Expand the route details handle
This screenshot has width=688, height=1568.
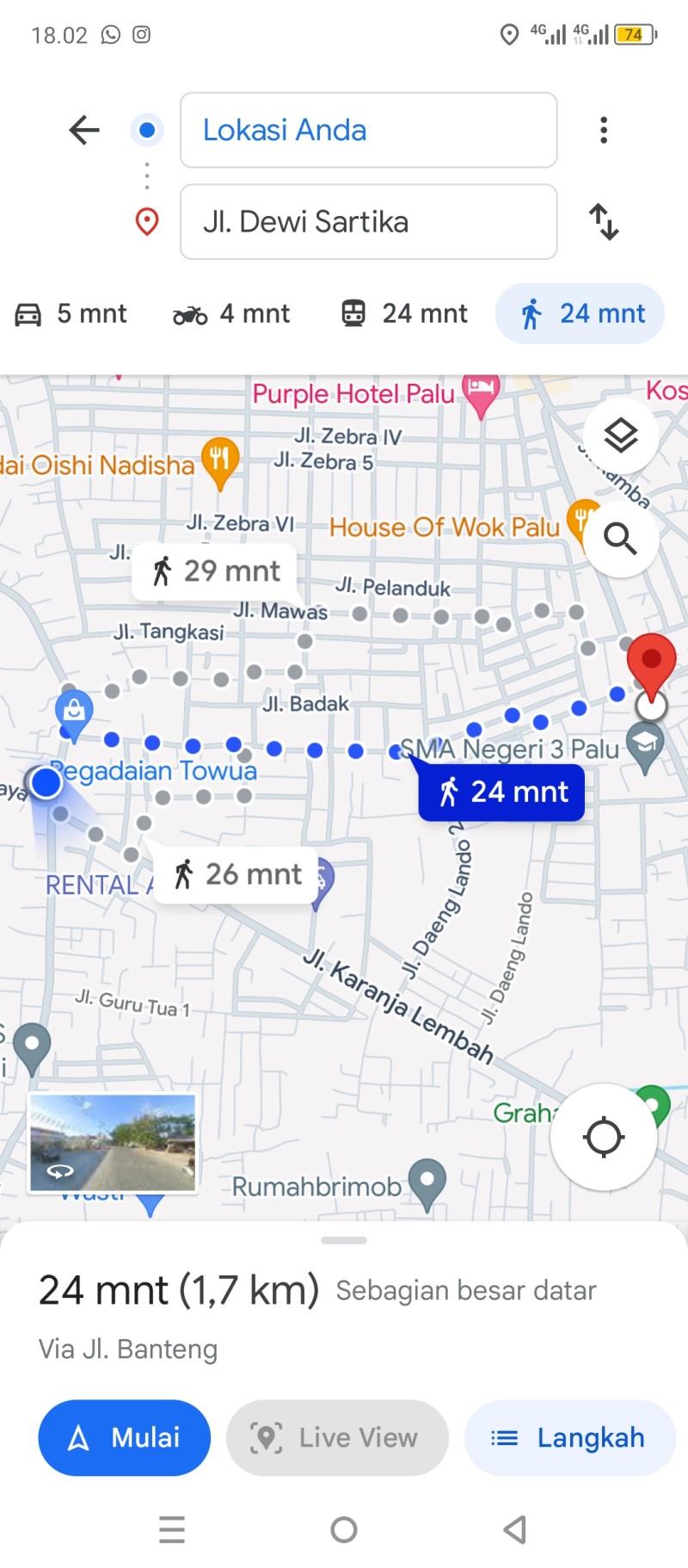click(344, 1240)
